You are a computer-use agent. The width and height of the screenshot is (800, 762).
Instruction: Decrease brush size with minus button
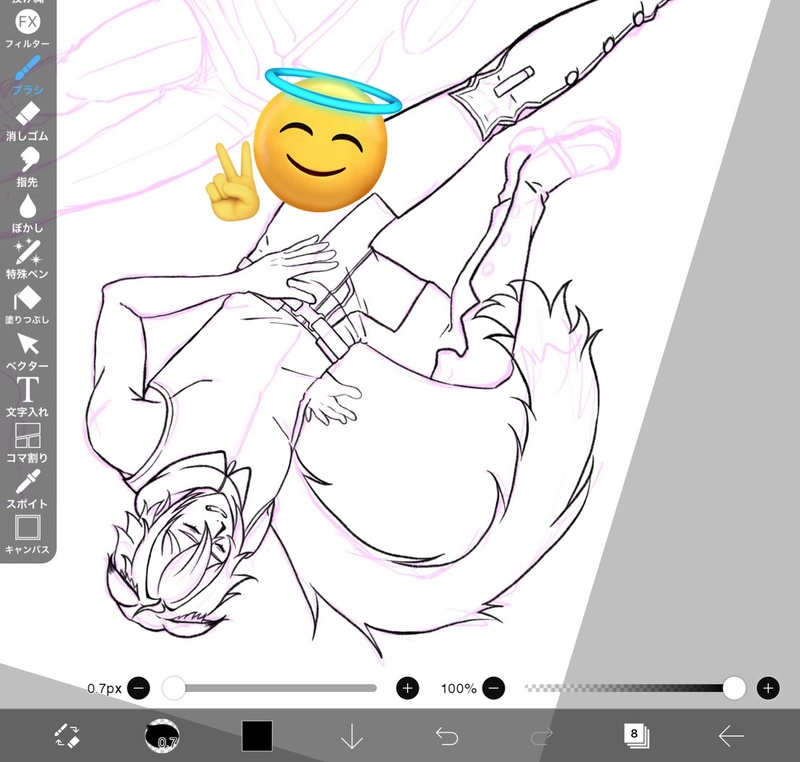[139, 688]
